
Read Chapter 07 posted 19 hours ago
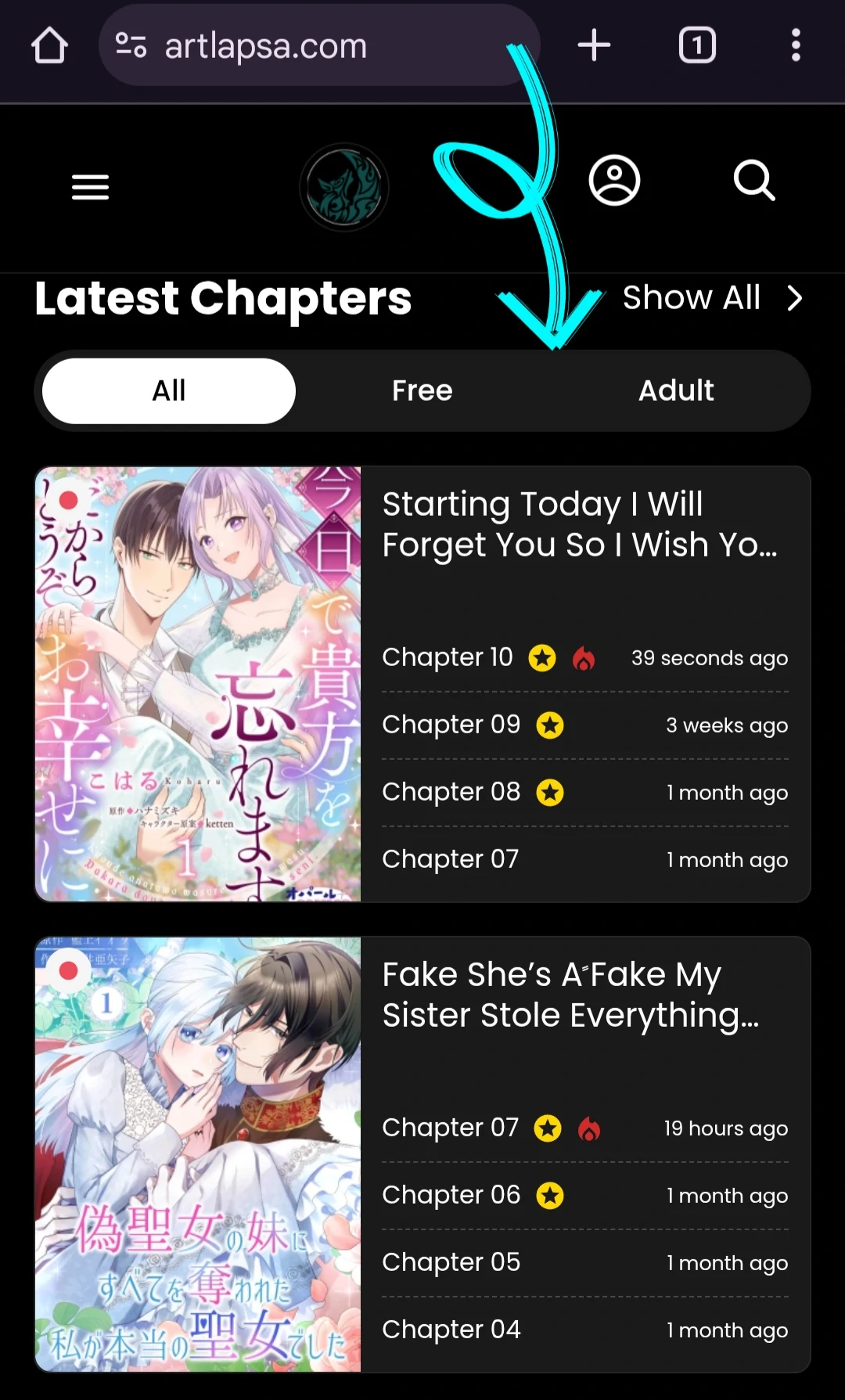(x=450, y=1128)
